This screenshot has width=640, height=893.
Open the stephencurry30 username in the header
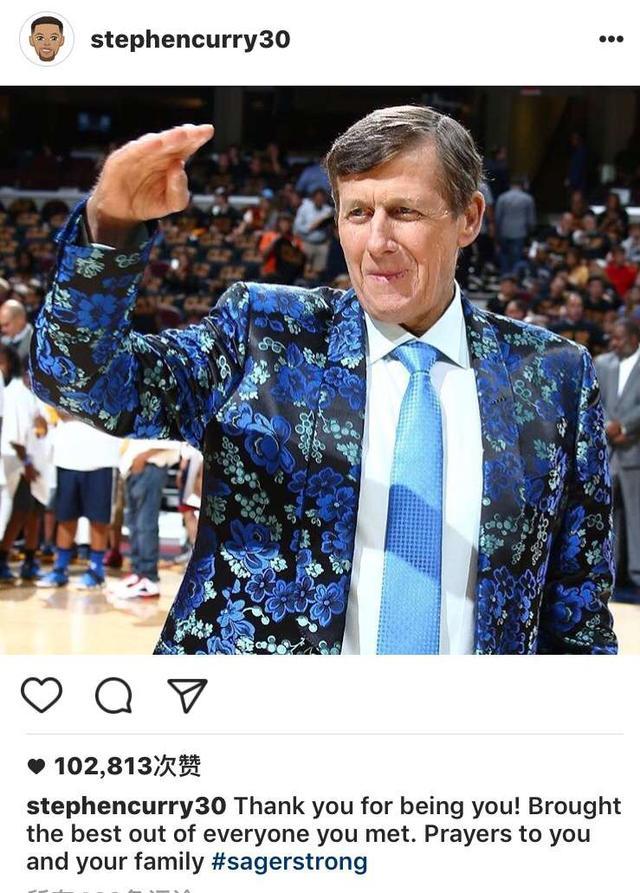click(190, 40)
